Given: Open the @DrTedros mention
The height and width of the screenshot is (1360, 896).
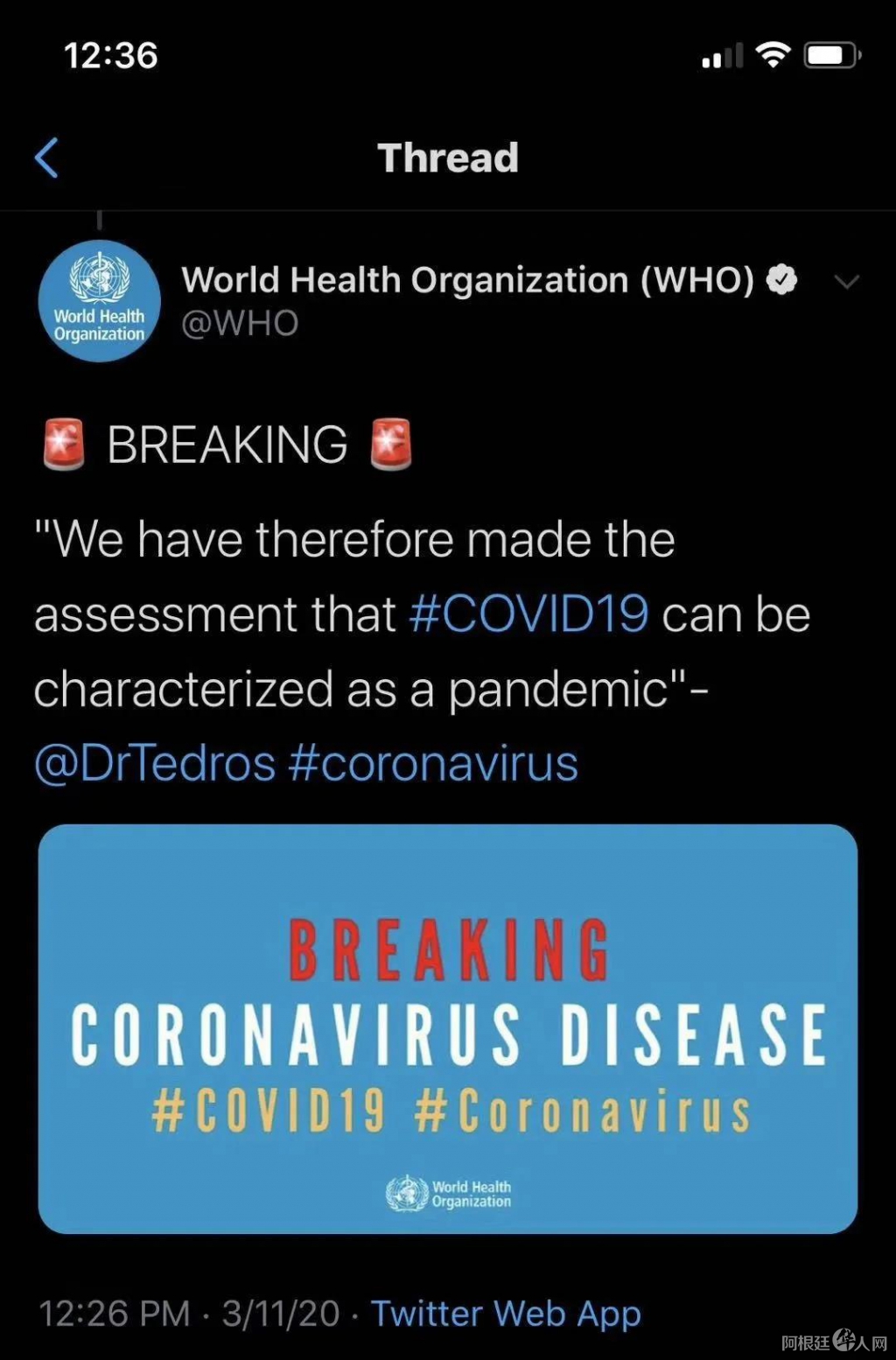Looking at the screenshot, I should pos(155,763).
